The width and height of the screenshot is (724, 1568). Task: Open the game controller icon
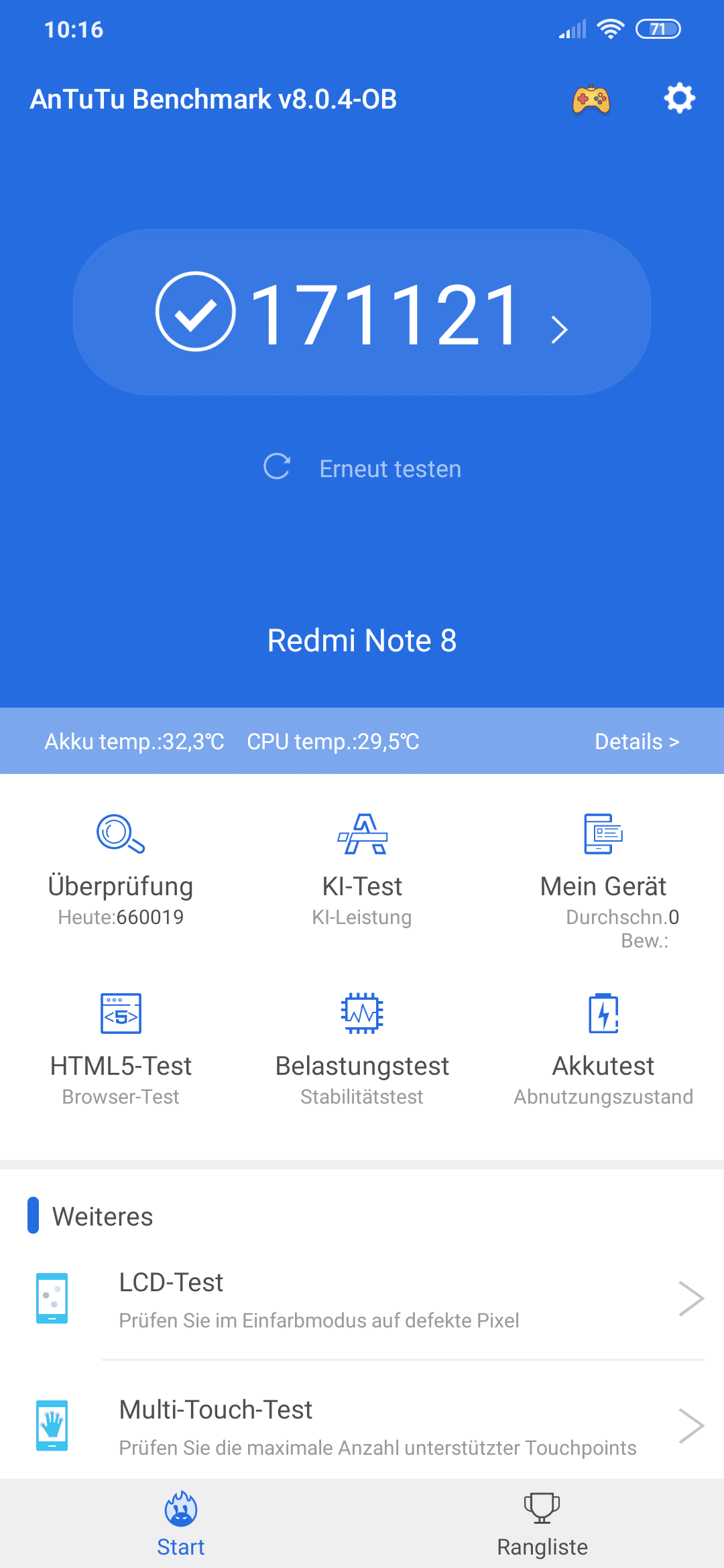pyautogui.click(x=591, y=99)
